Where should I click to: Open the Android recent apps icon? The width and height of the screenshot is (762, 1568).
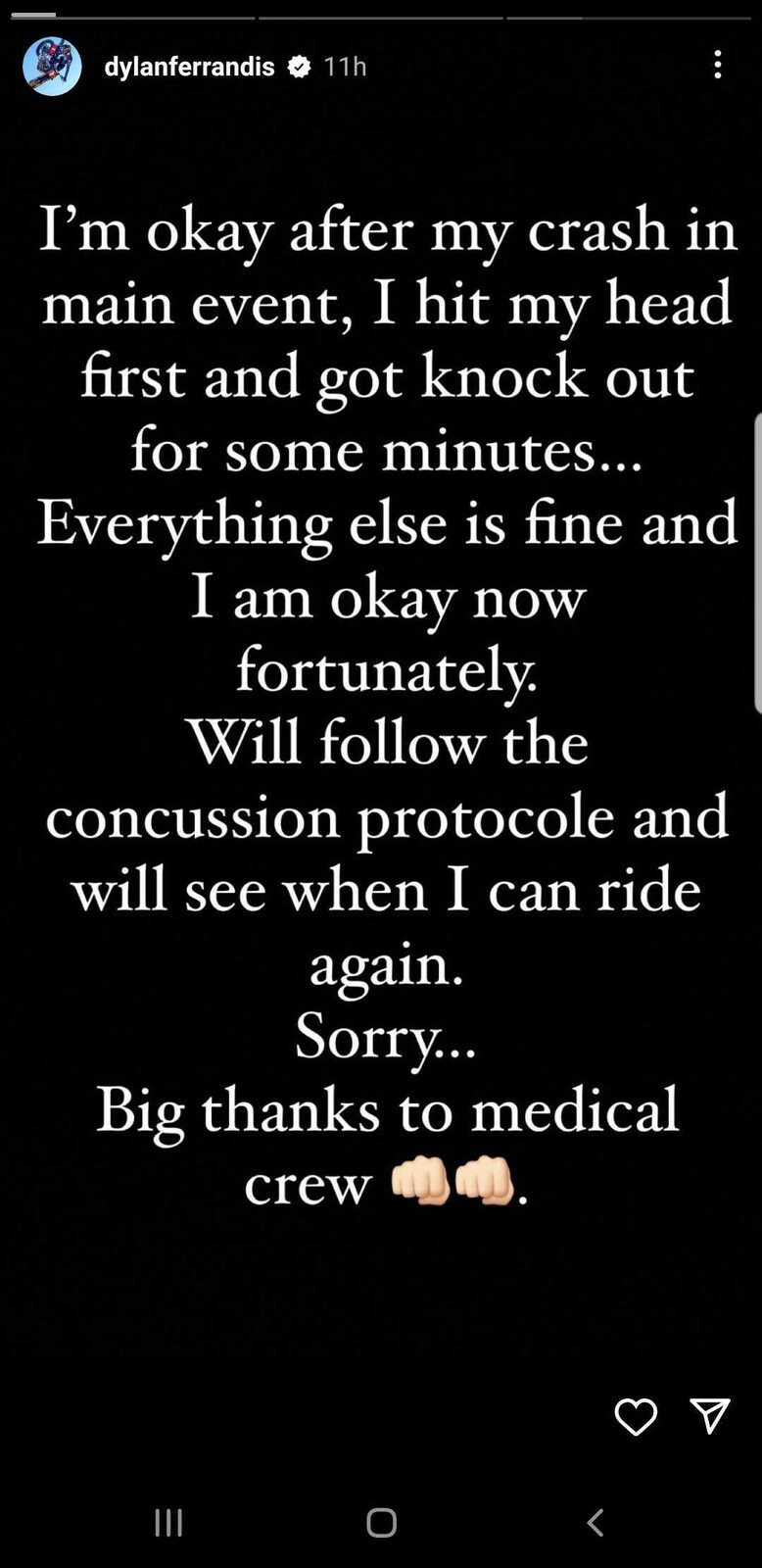tap(168, 1522)
